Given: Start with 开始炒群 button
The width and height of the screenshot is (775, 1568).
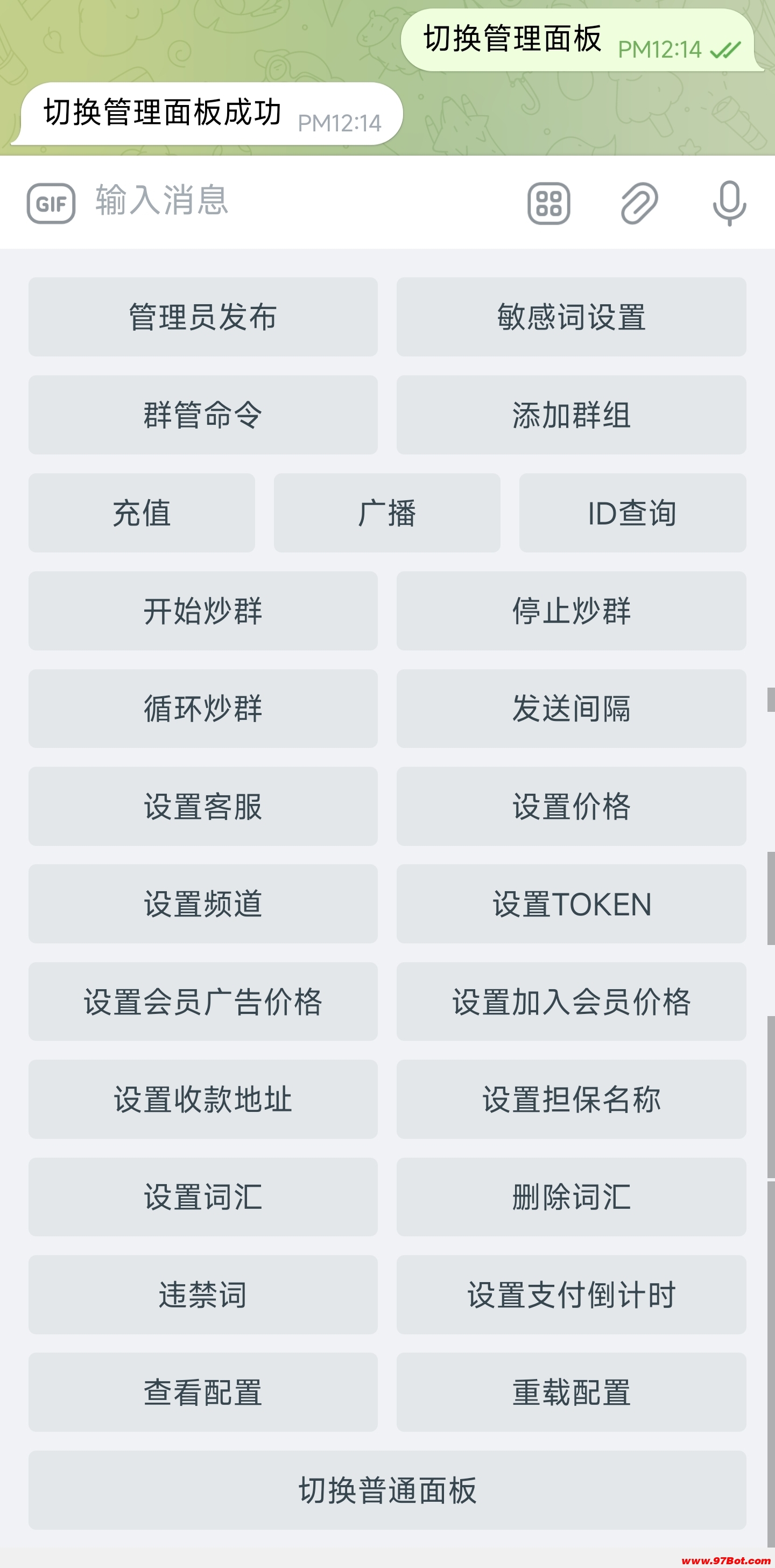Looking at the screenshot, I should (202, 611).
